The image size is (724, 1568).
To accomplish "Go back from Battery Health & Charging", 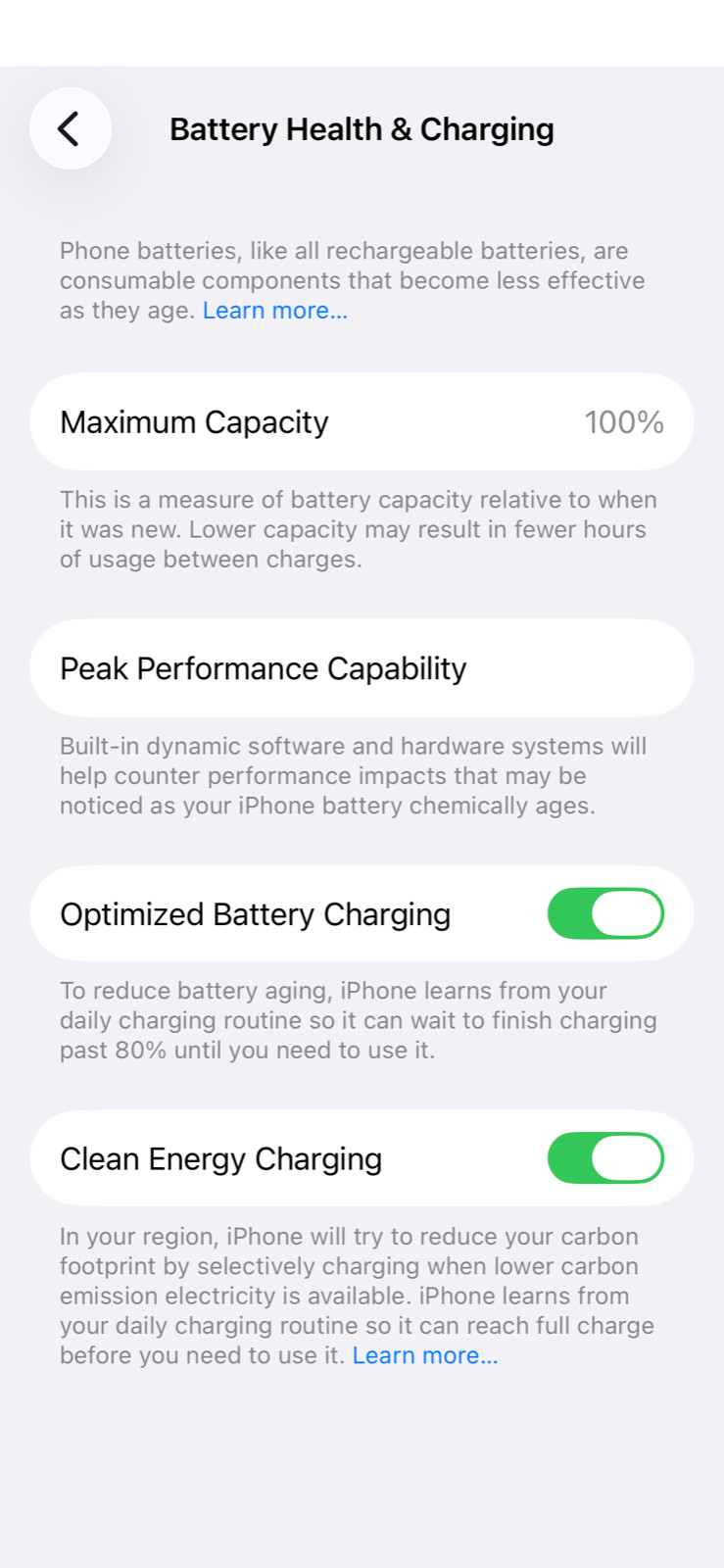I will (70, 128).
